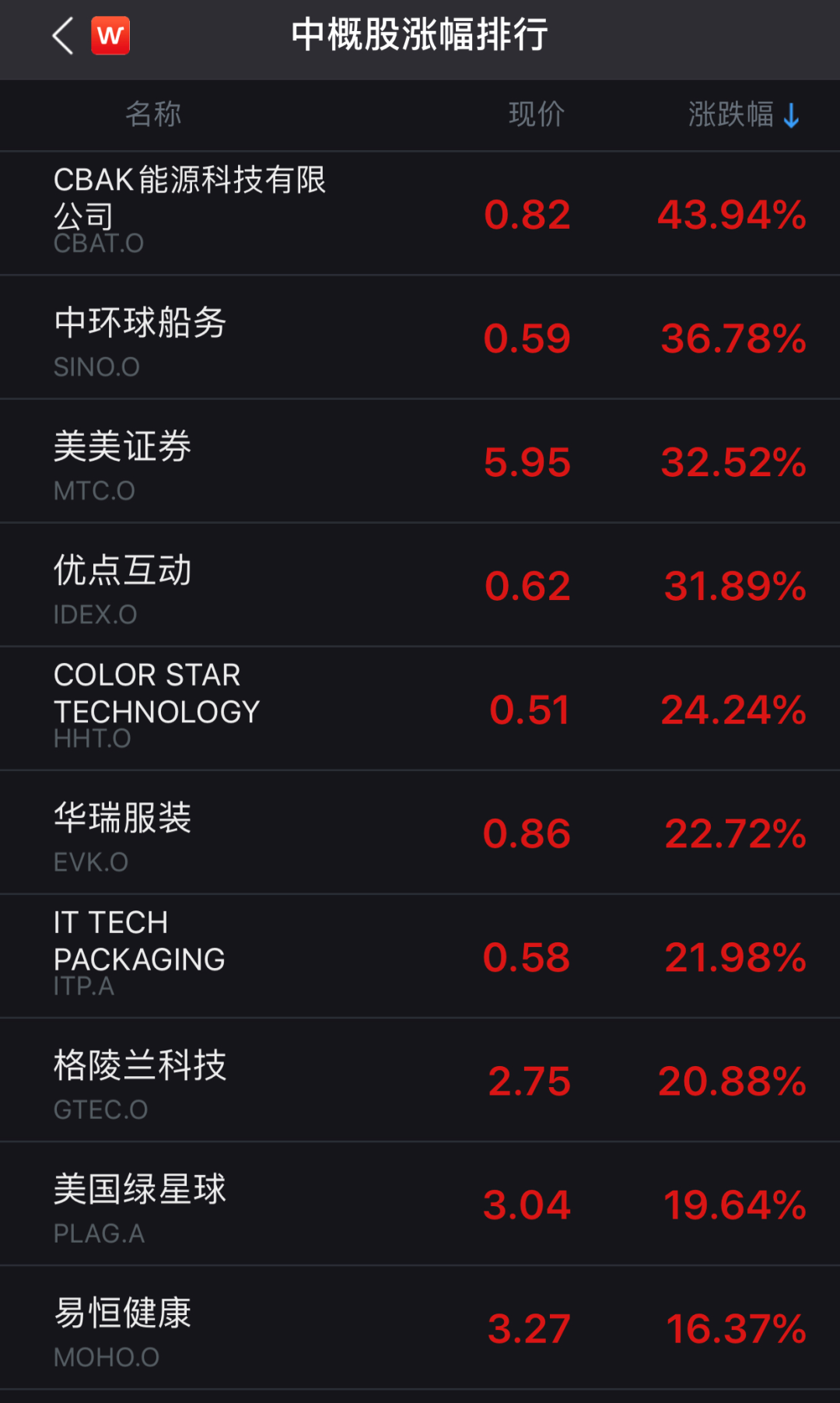Open IT TECH PACKAGING stock row

point(420,956)
